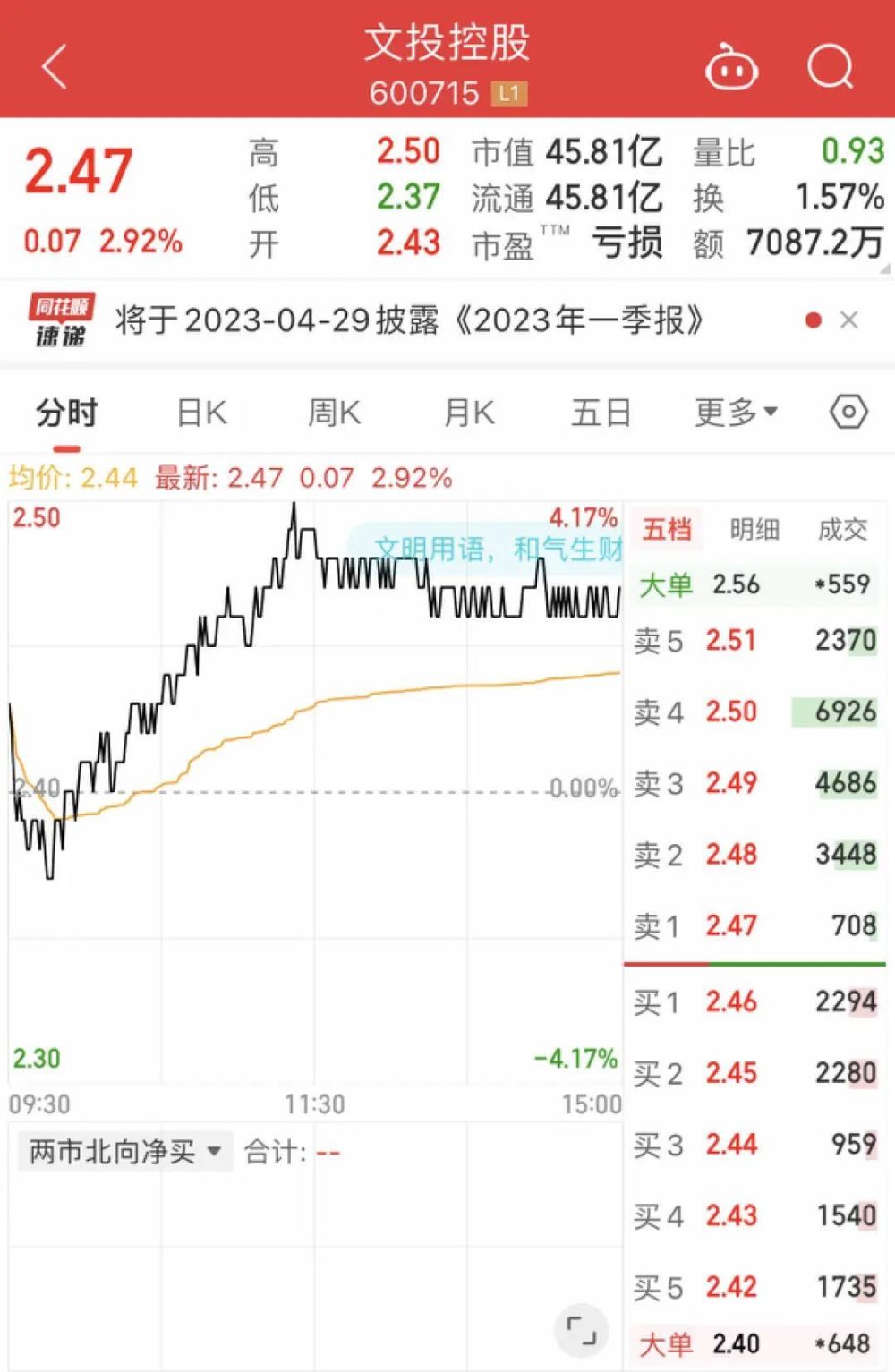Enlarge the chart to fullscreen
This screenshot has height=1372, width=895.
582,1330
